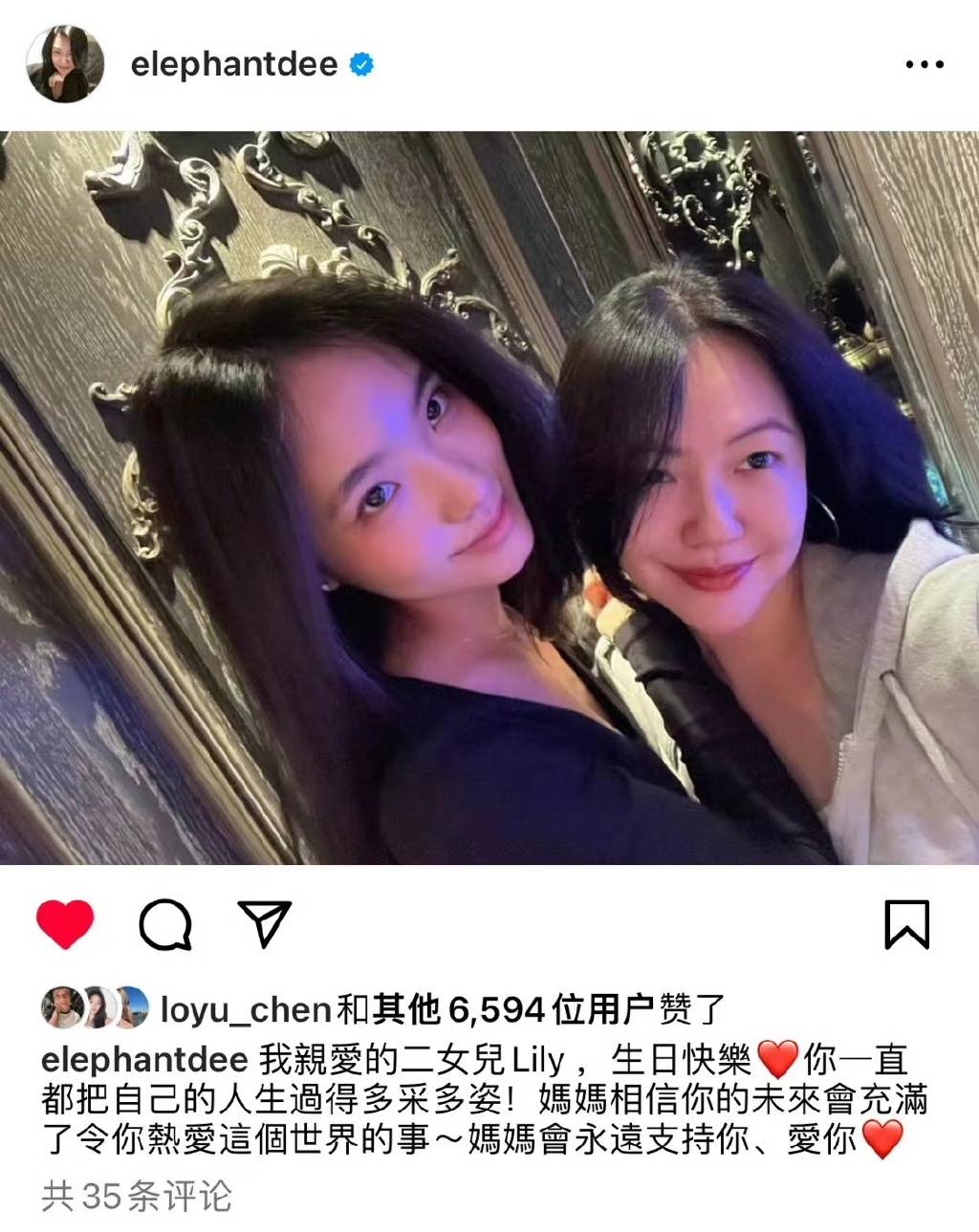View the other 6,594 users who liked
979x1232 pixels.
click(459, 1008)
